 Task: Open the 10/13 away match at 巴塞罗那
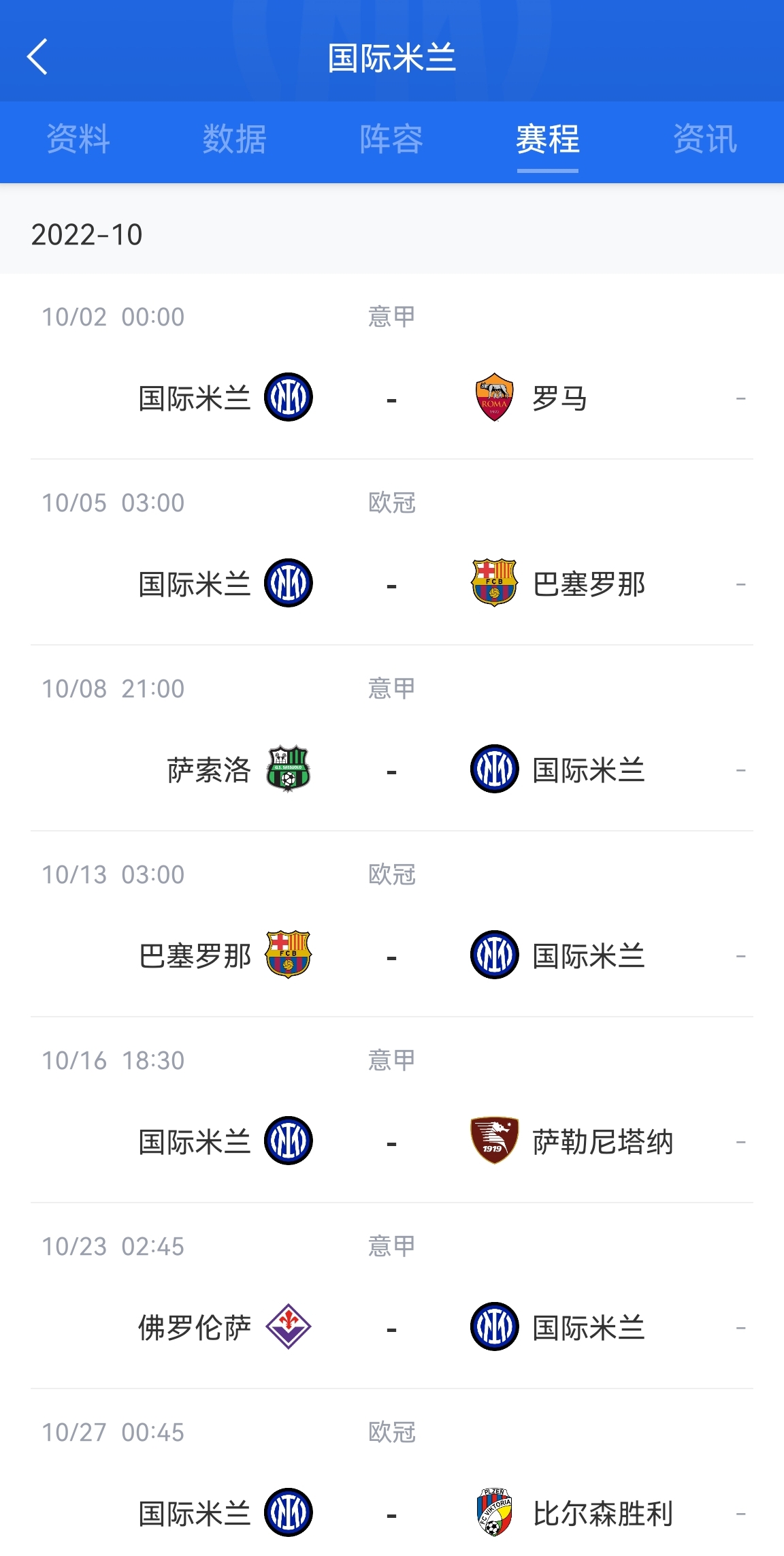392,924
